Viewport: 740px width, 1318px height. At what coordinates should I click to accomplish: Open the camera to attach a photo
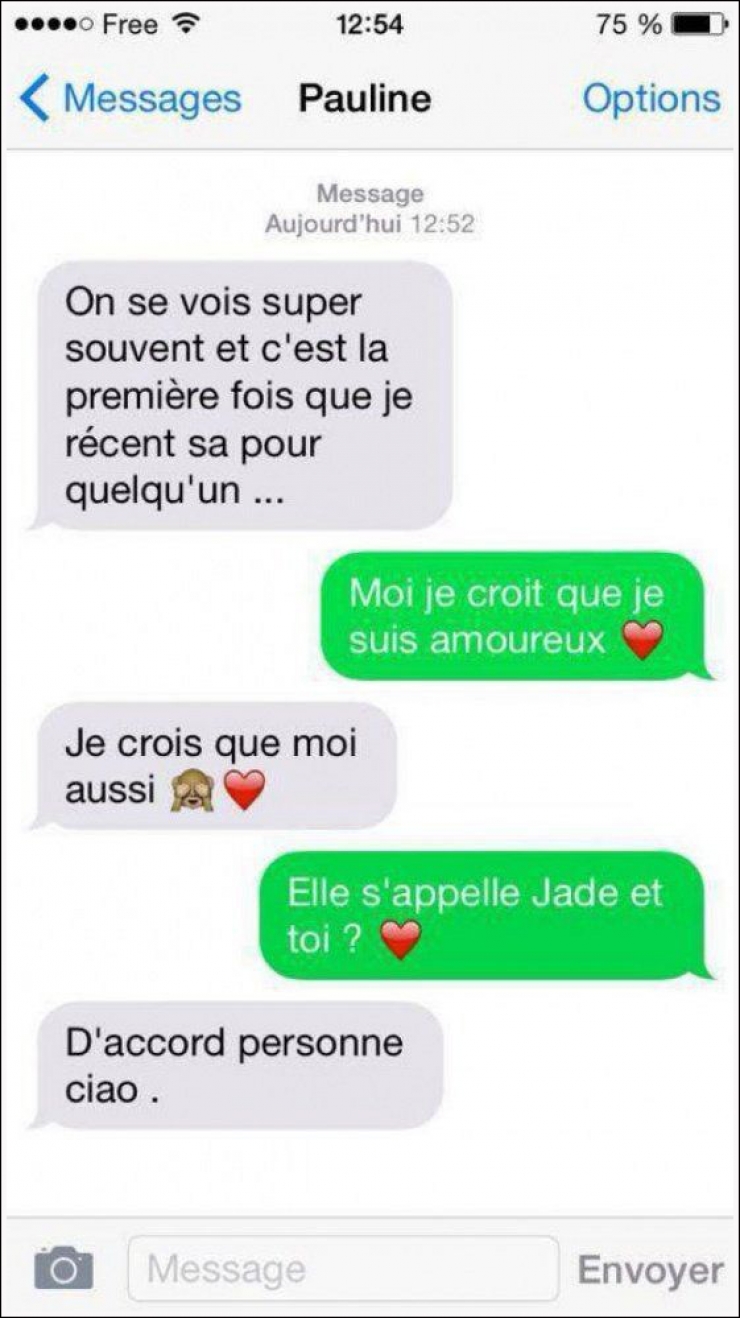(64, 1269)
